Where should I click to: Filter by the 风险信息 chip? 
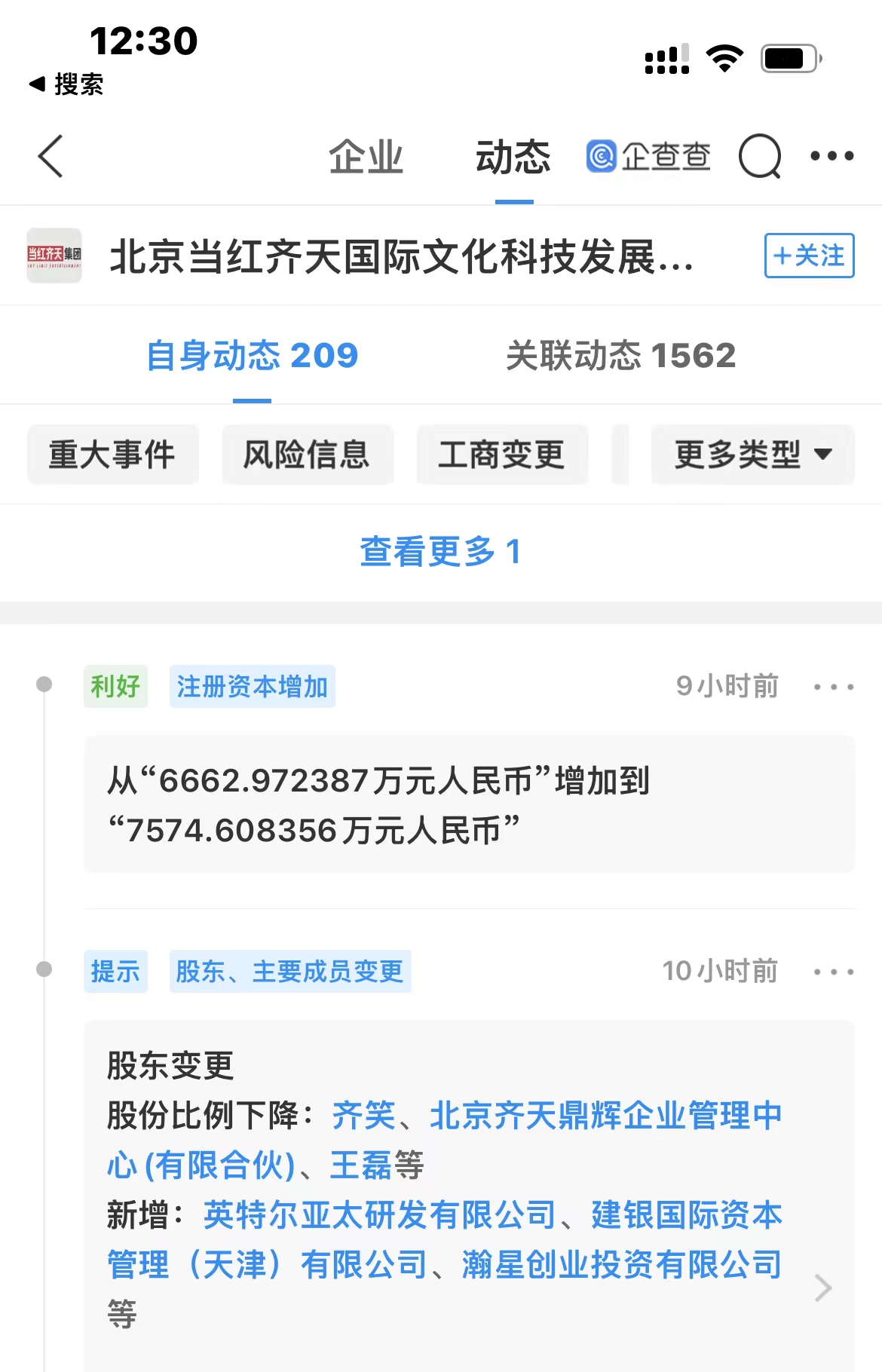tap(307, 455)
